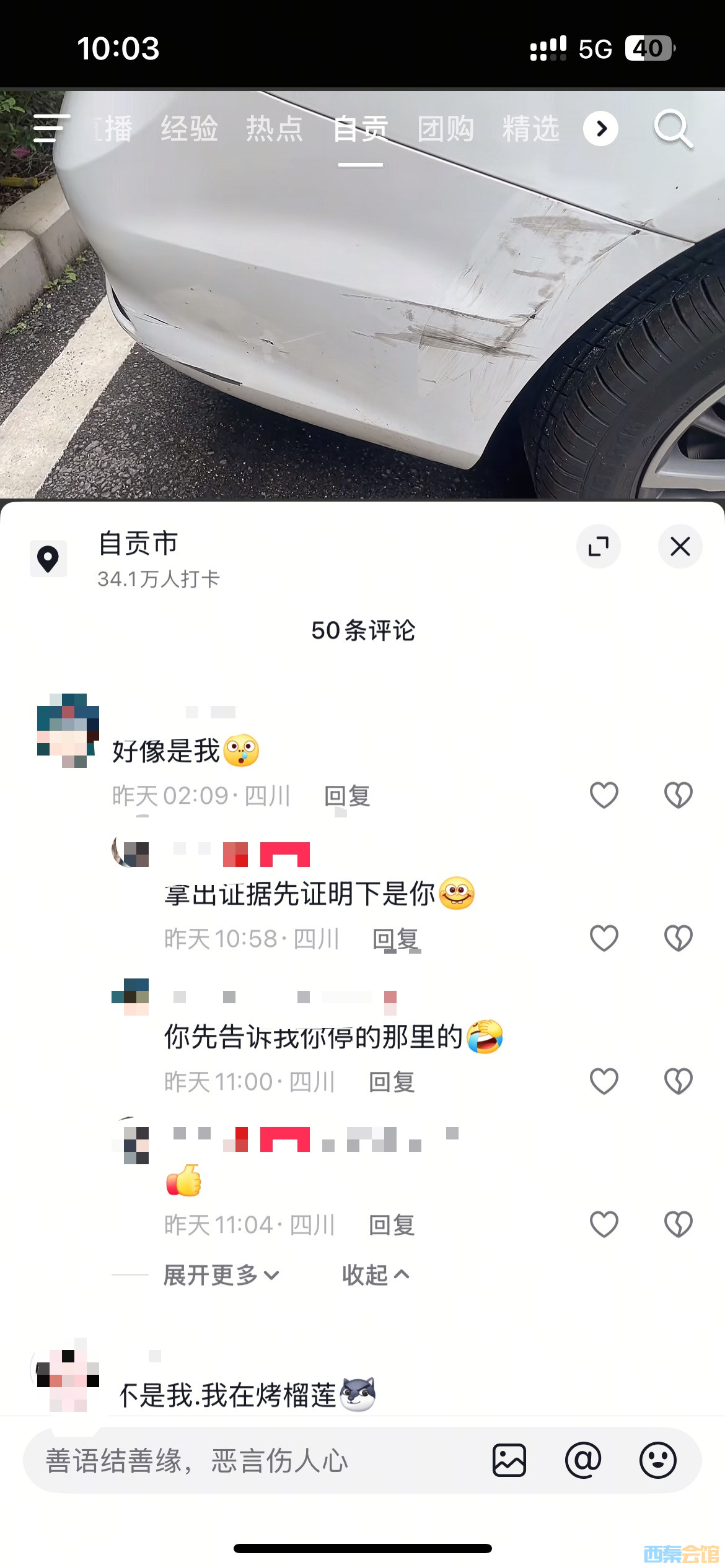Open the hamburger menu at top
The height and width of the screenshot is (1568, 725).
point(51,128)
